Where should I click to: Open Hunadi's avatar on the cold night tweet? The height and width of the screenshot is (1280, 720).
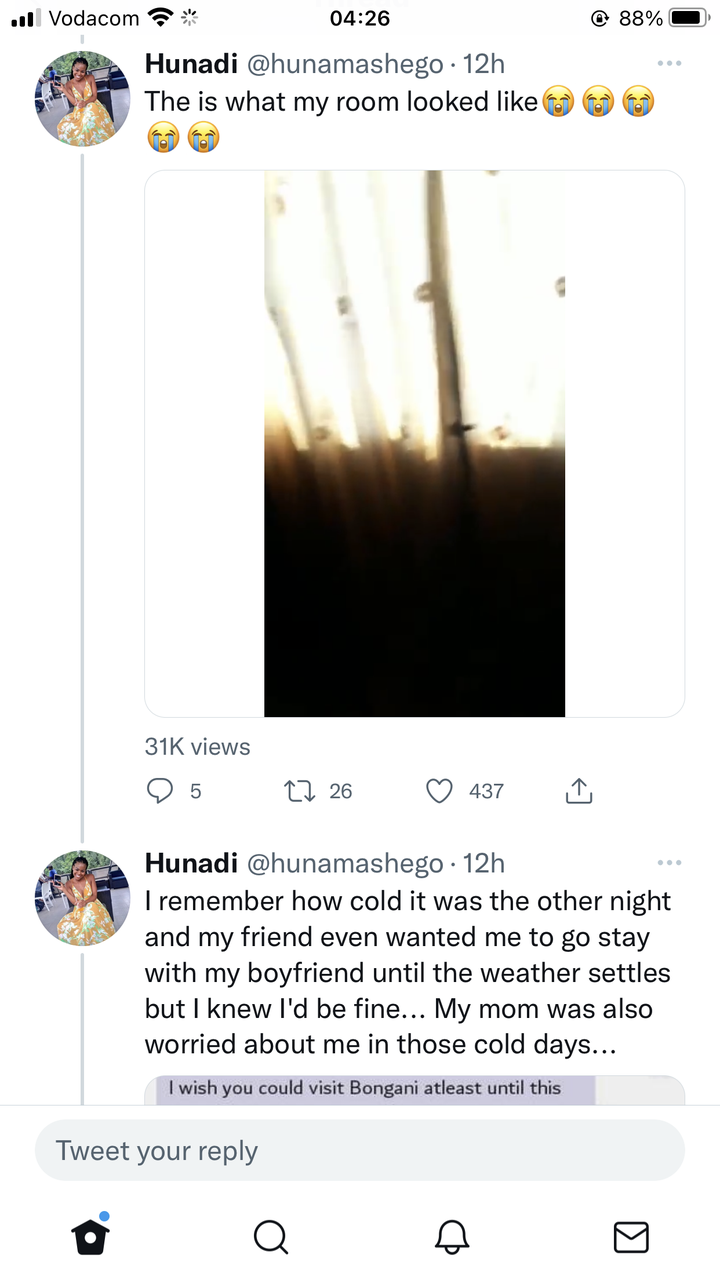click(x=83, y=897)
